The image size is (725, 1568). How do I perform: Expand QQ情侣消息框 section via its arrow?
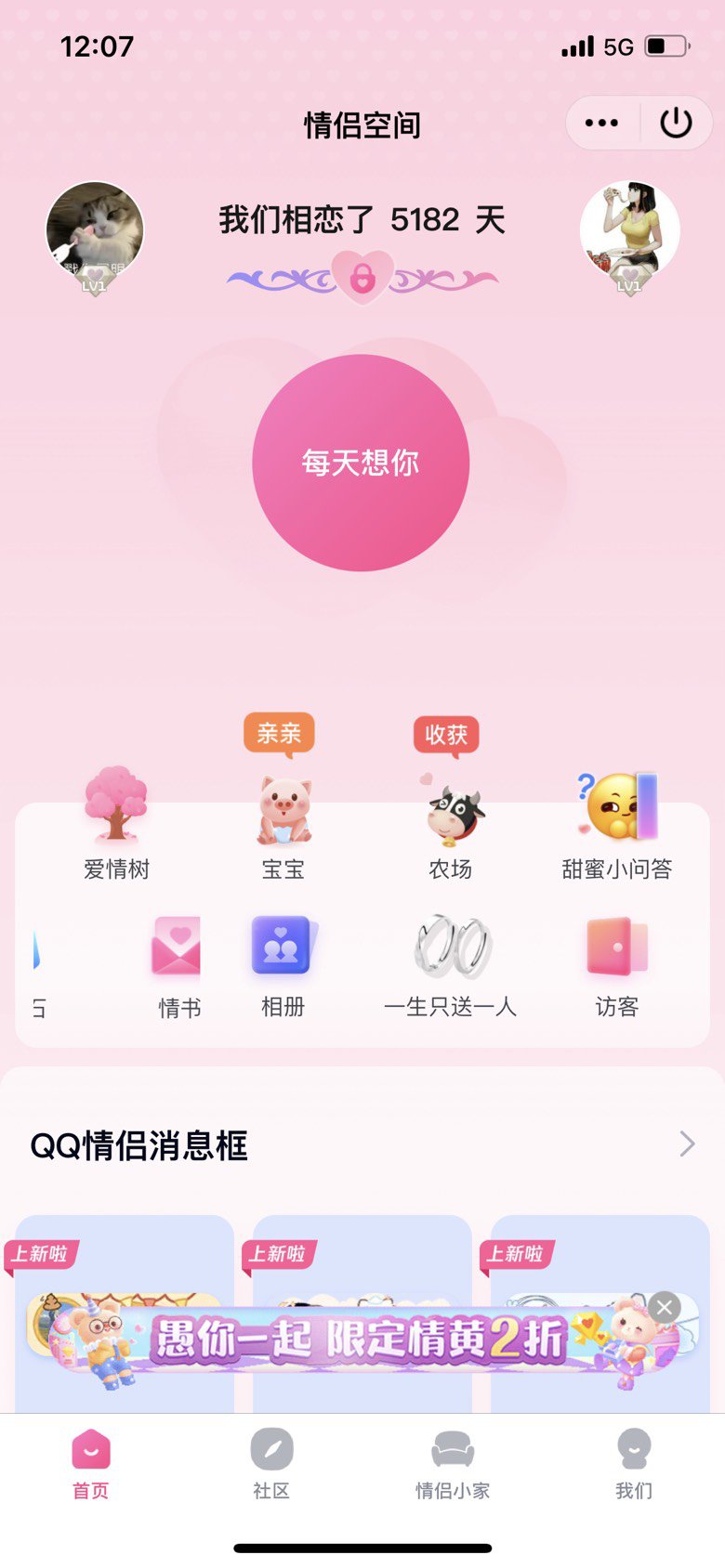pyautogui.click(x=687, y=1144)
